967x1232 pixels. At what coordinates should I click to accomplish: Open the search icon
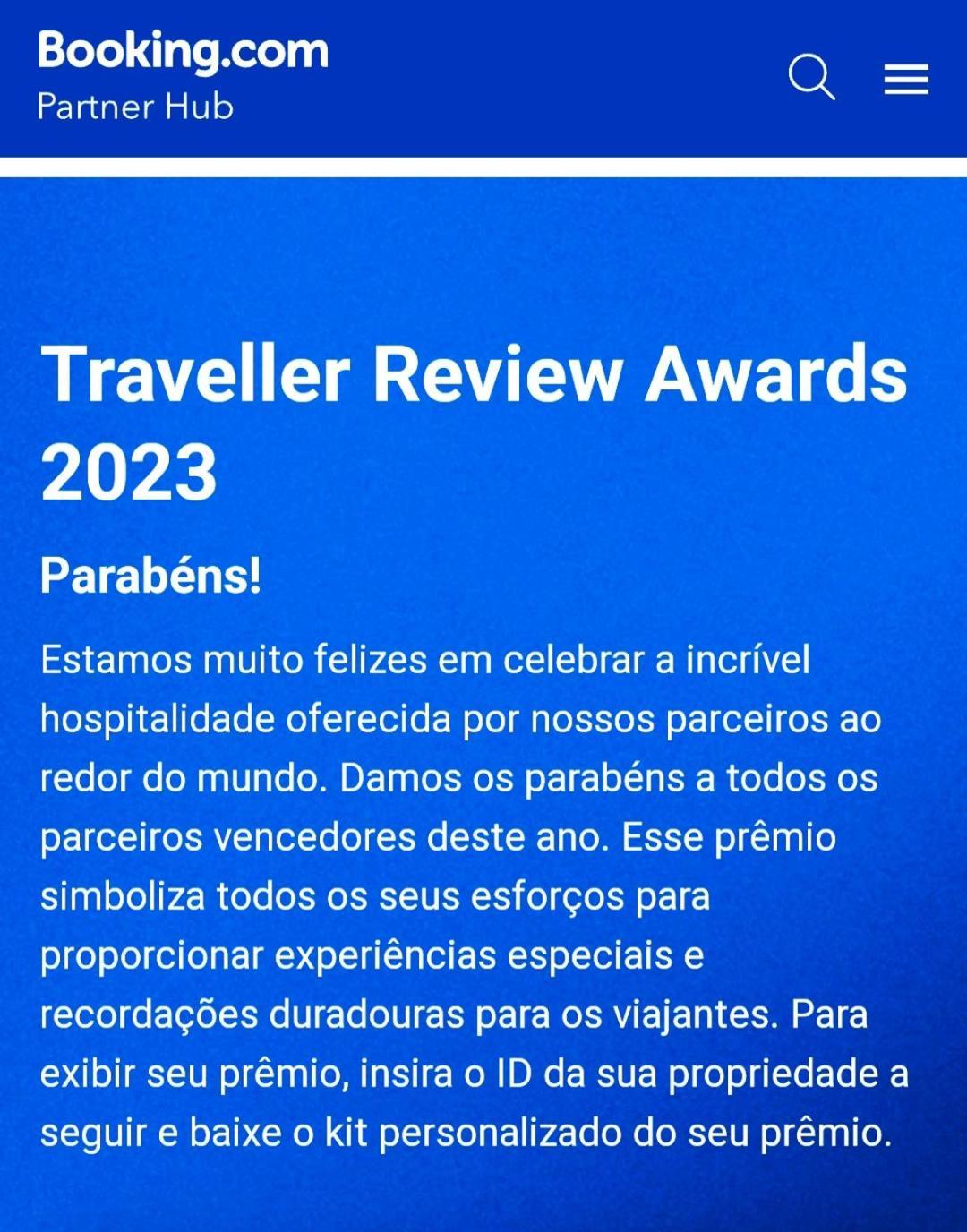pos(811,77)
